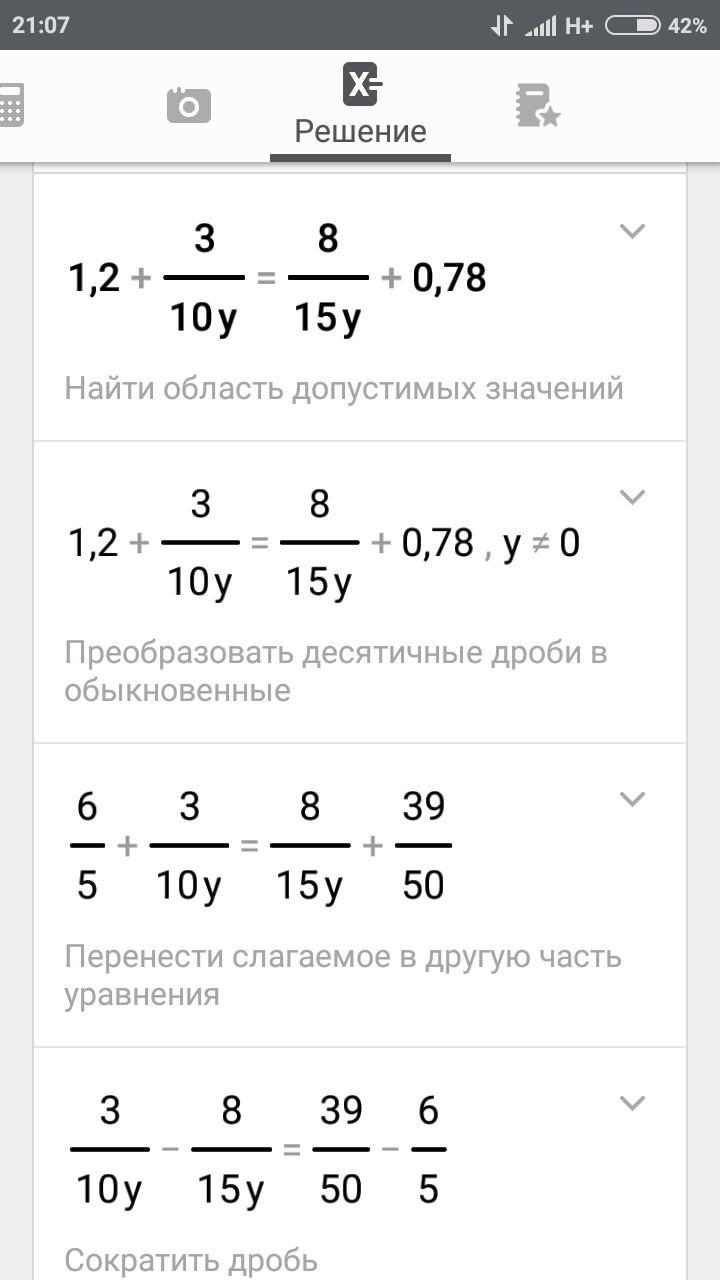Select the Решение tab
Screen dimensions: 720x1280
(x=360, y=105)
